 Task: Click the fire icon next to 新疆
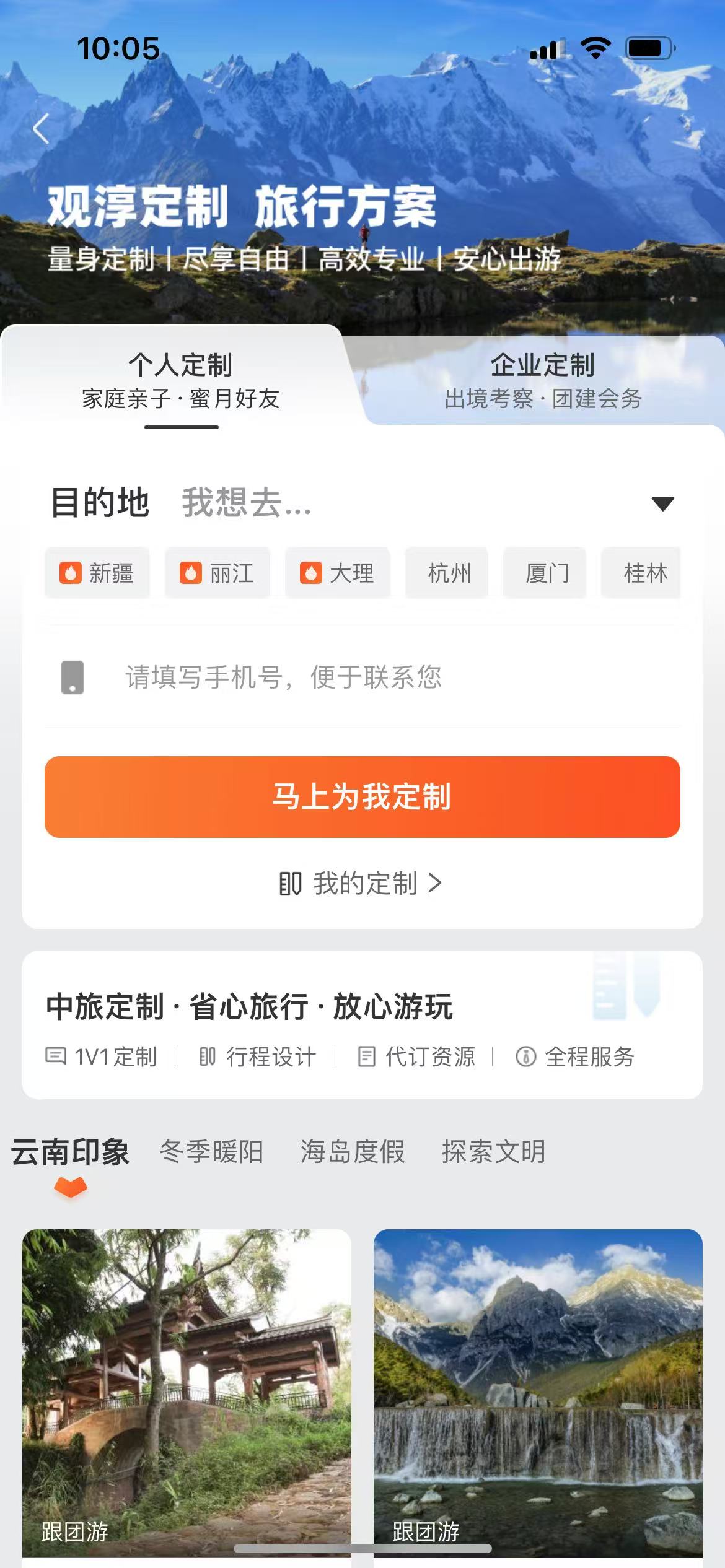(x=70, y=573)
